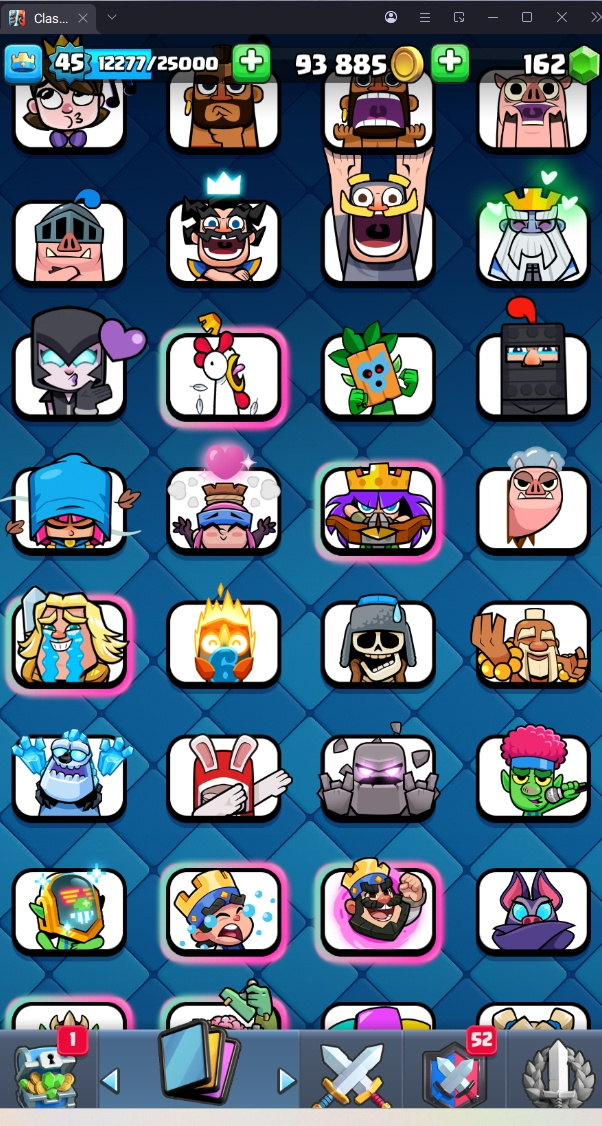Screen dimensions: 602x1126
Task: Minimize the emulator window
Action: 492,17
